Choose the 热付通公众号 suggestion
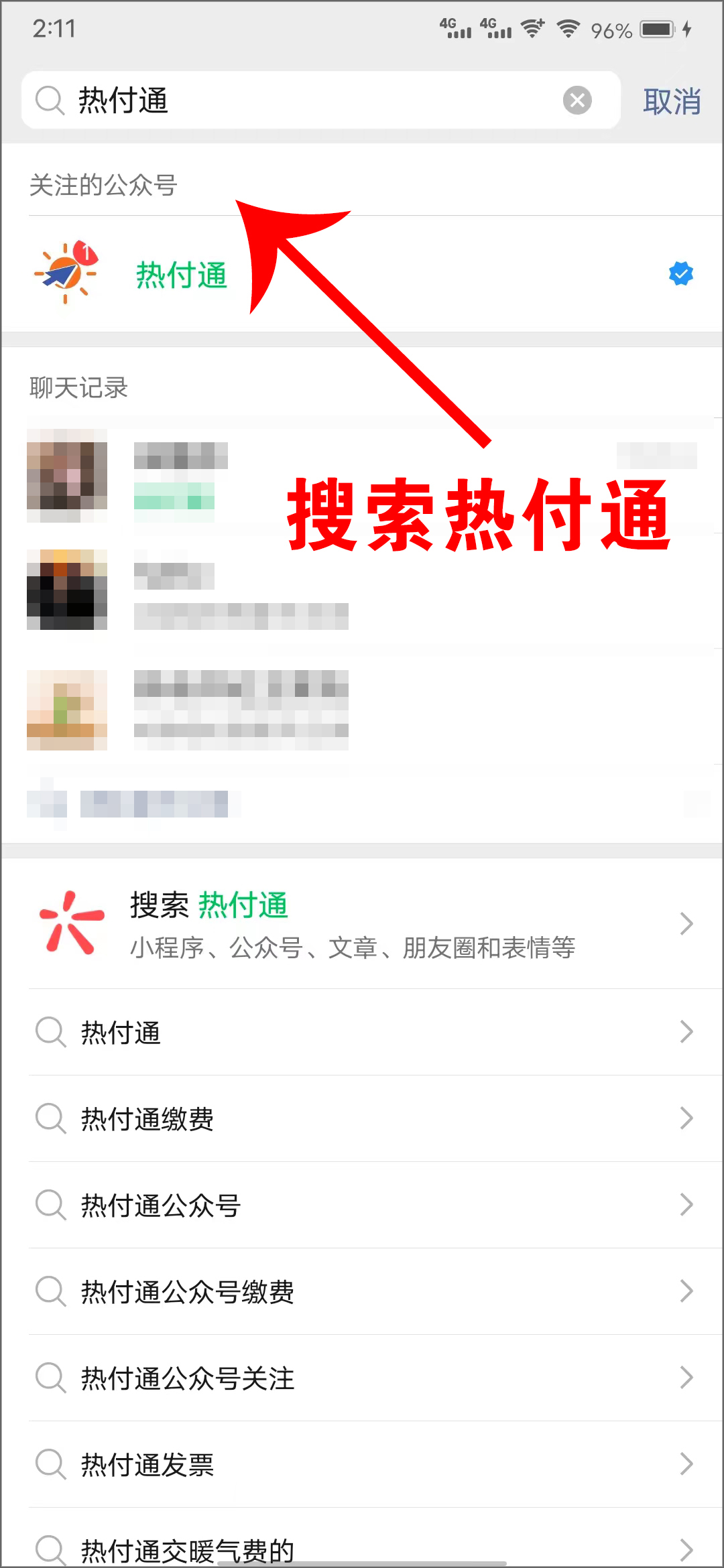This screenshot has width=724, height=1568. click(362, 1205)
